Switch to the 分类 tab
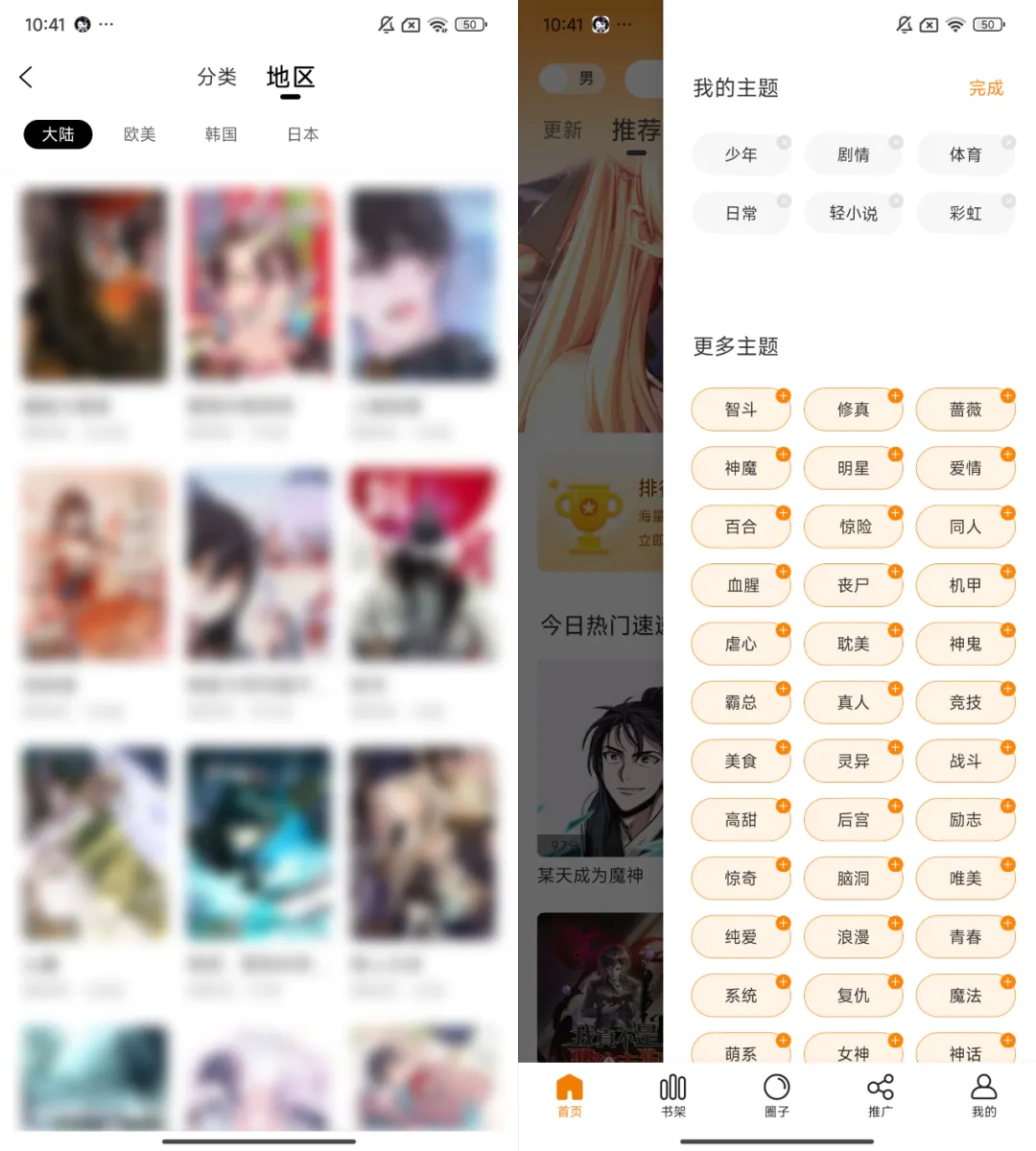The height and width of the screenshot is (1151, 1036). tap(217, 78)
